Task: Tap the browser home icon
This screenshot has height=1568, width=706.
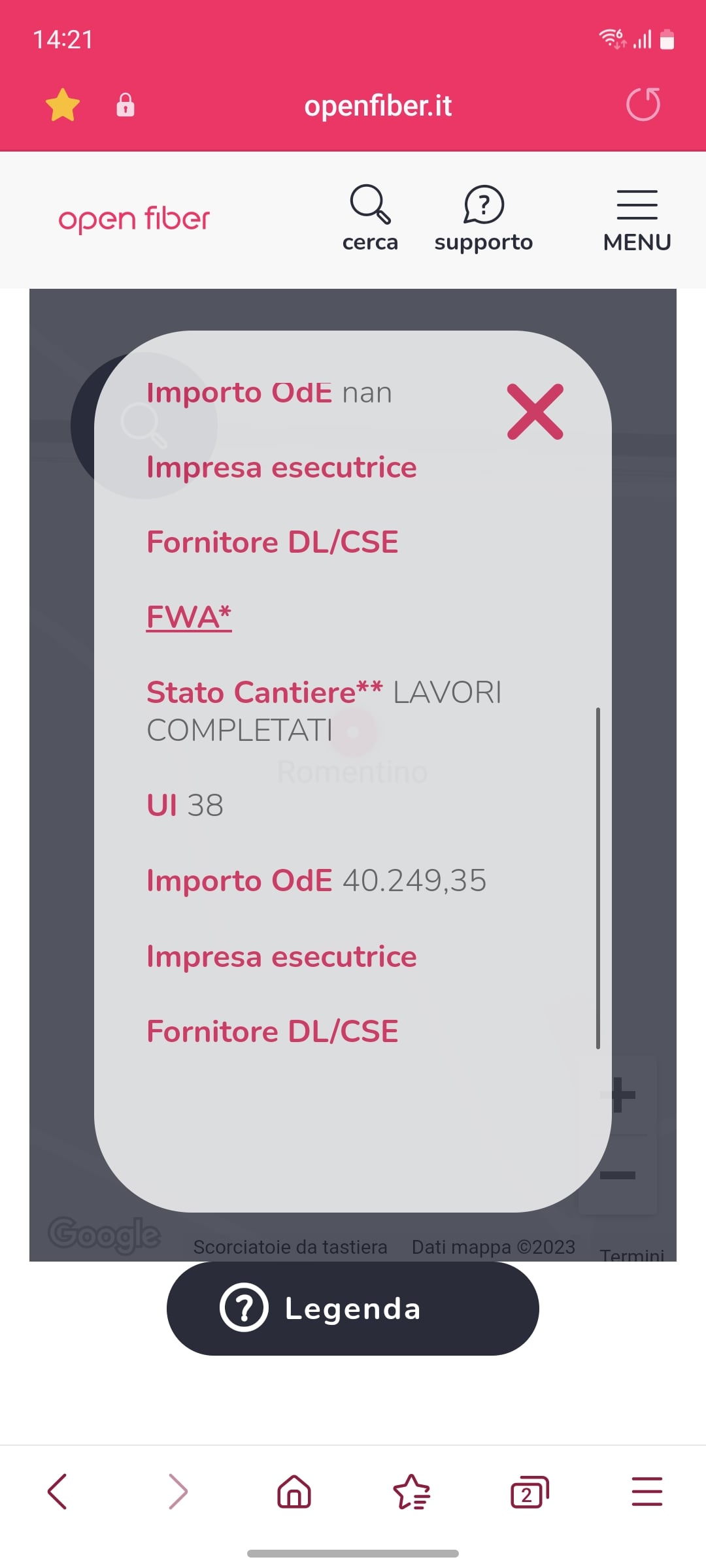Action: point(294,1492)
